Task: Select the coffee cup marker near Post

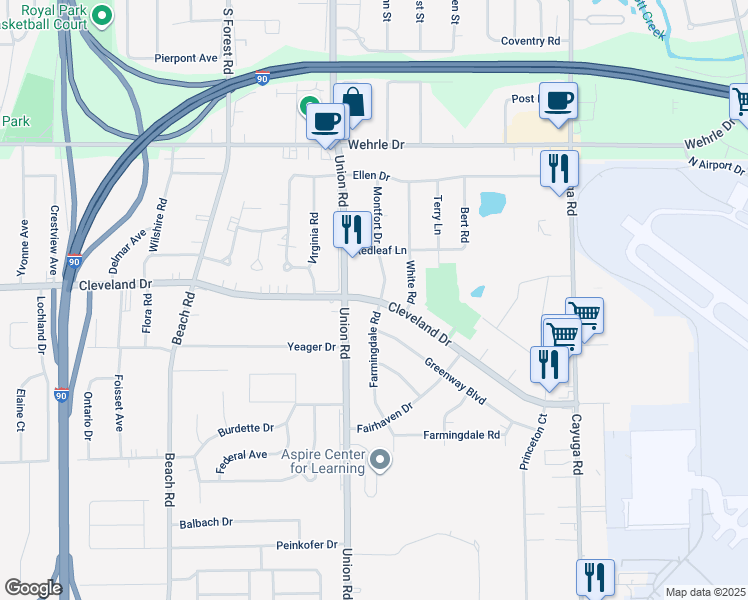Action: tap(559, 101)
